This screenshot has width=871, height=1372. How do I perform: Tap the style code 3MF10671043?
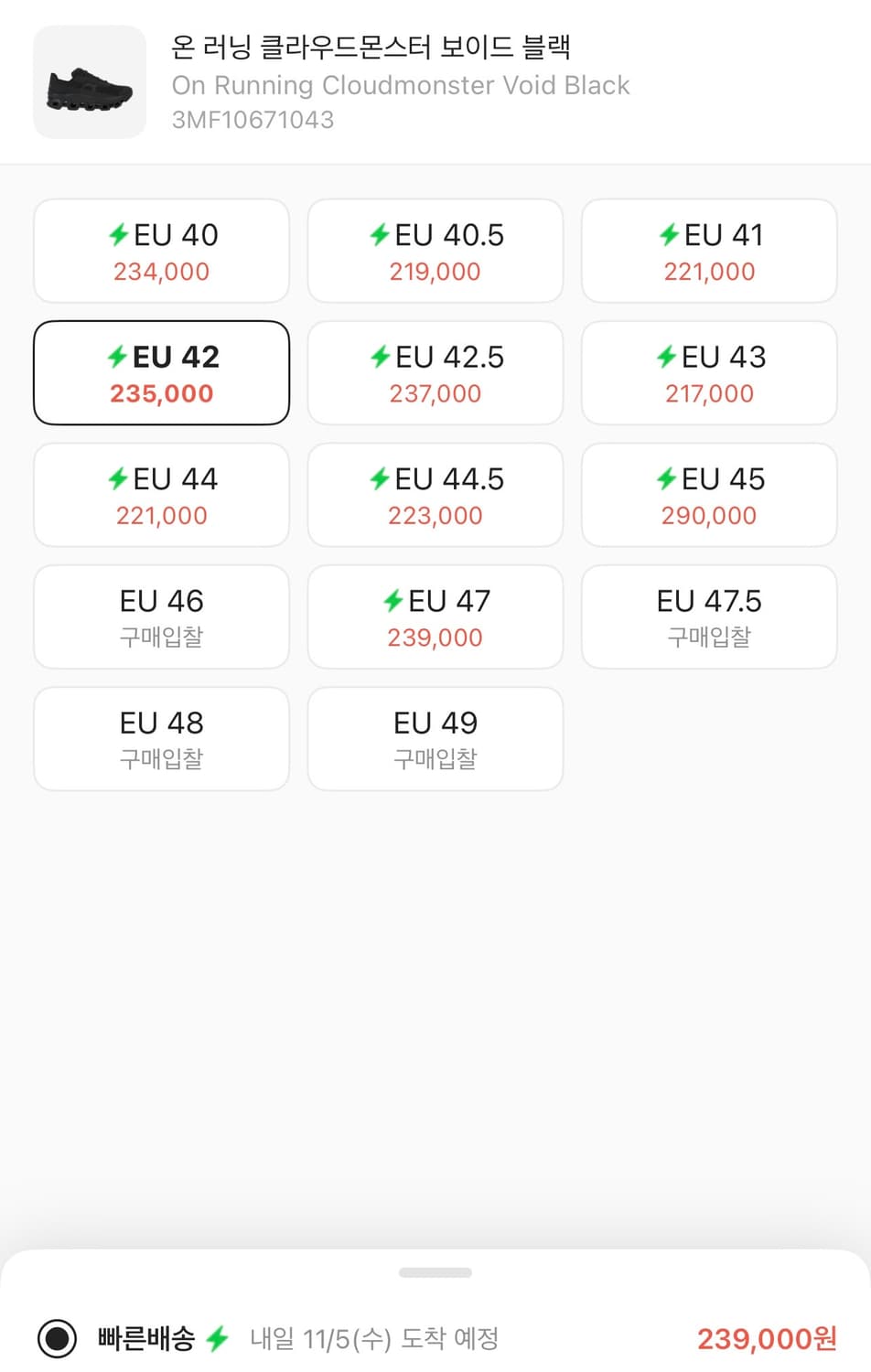pos(253,120)
